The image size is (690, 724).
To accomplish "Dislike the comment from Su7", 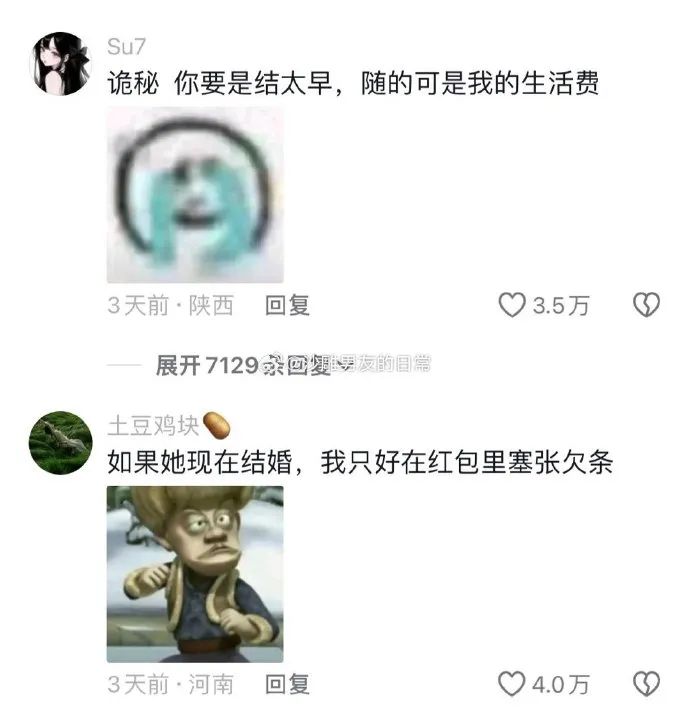I will [646, 306].
